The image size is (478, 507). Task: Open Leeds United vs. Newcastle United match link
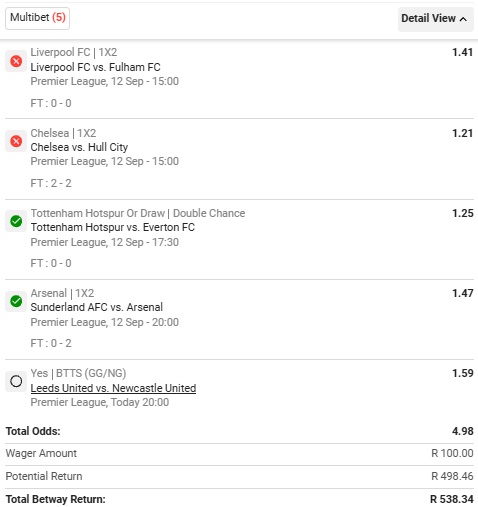113,388
